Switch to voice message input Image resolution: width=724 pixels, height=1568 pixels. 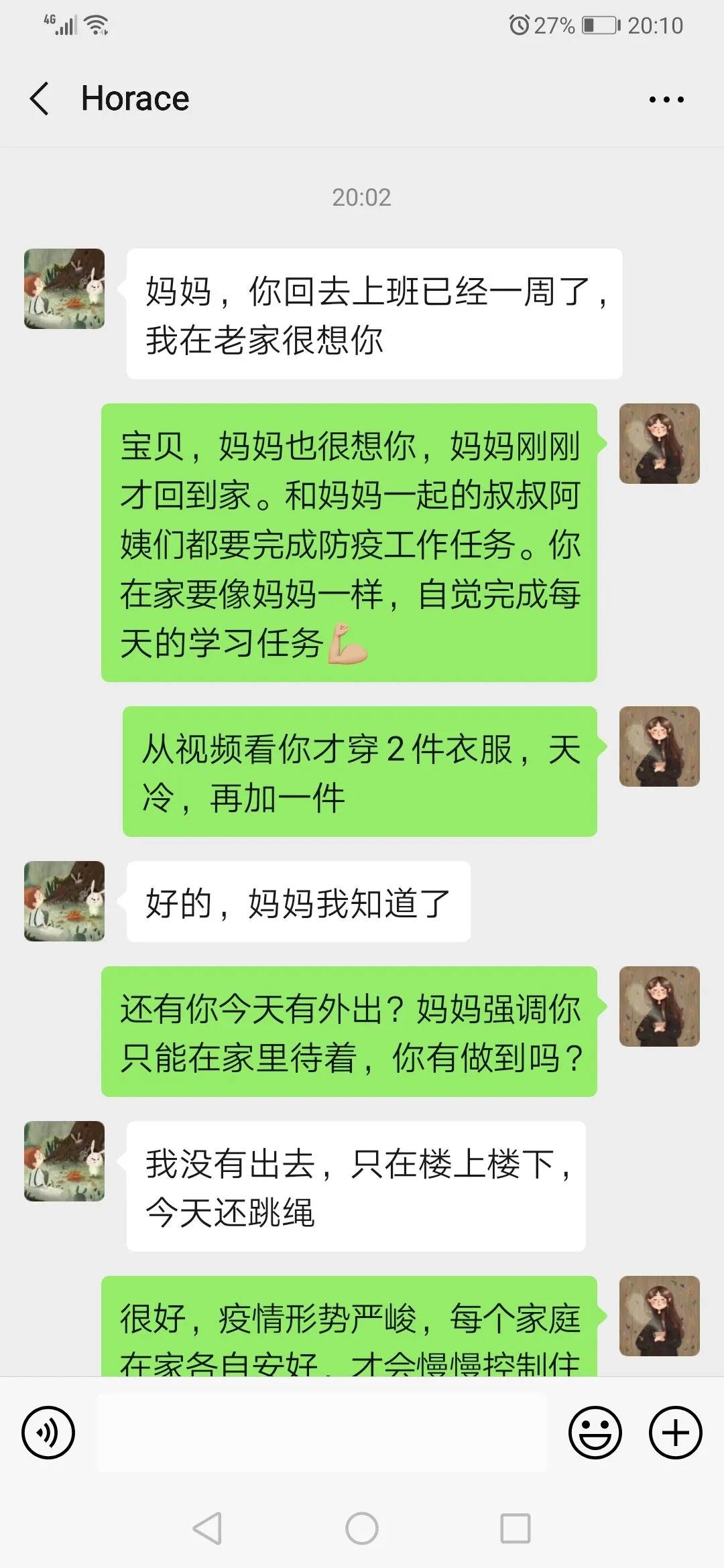pyautogui.click(x=48, y=1433)
